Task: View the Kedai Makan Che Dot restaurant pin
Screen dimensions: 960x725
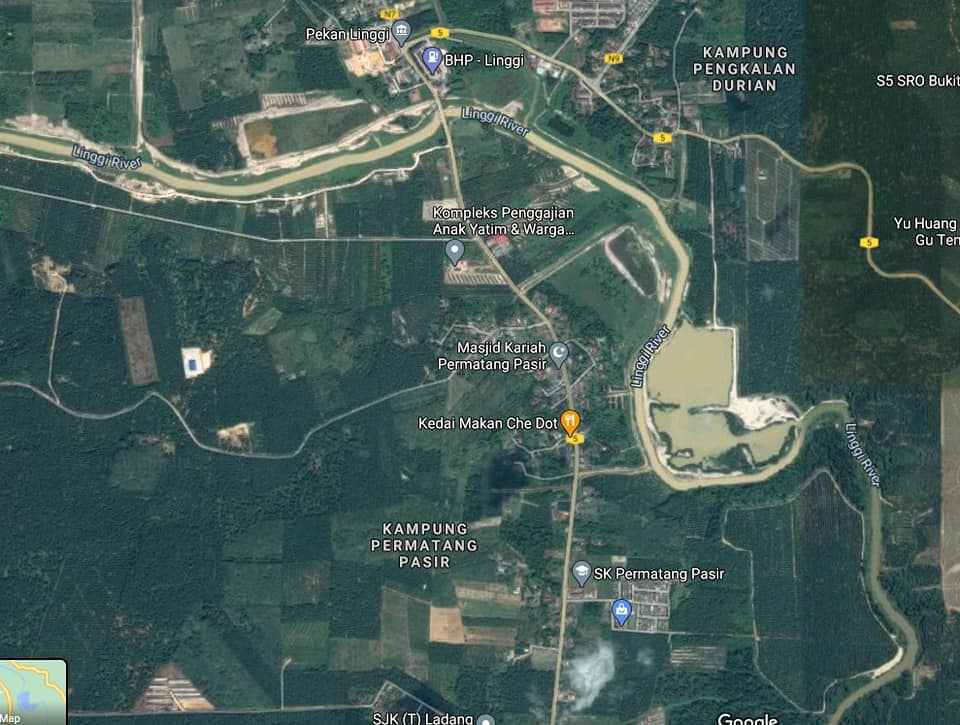Action: (569, 421)
